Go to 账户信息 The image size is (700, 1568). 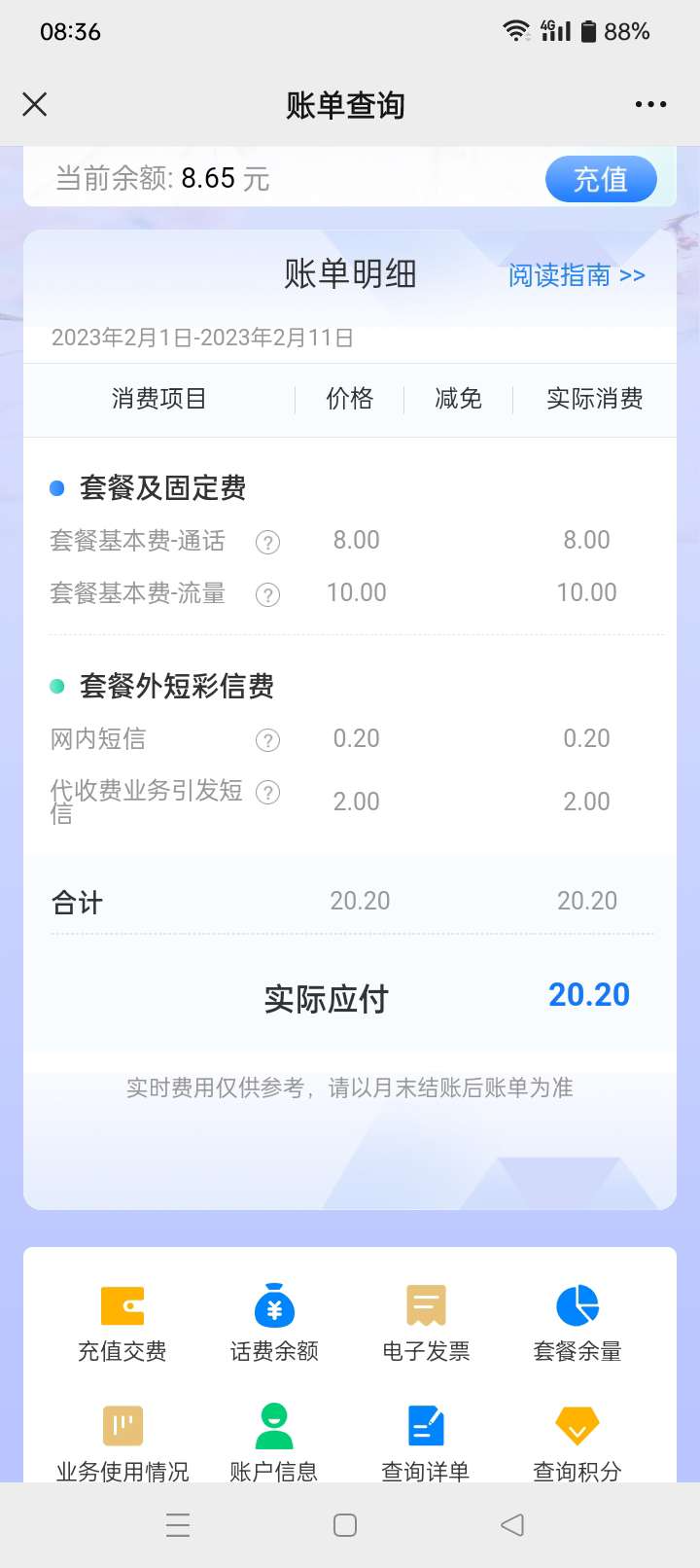pos(274,1443)
